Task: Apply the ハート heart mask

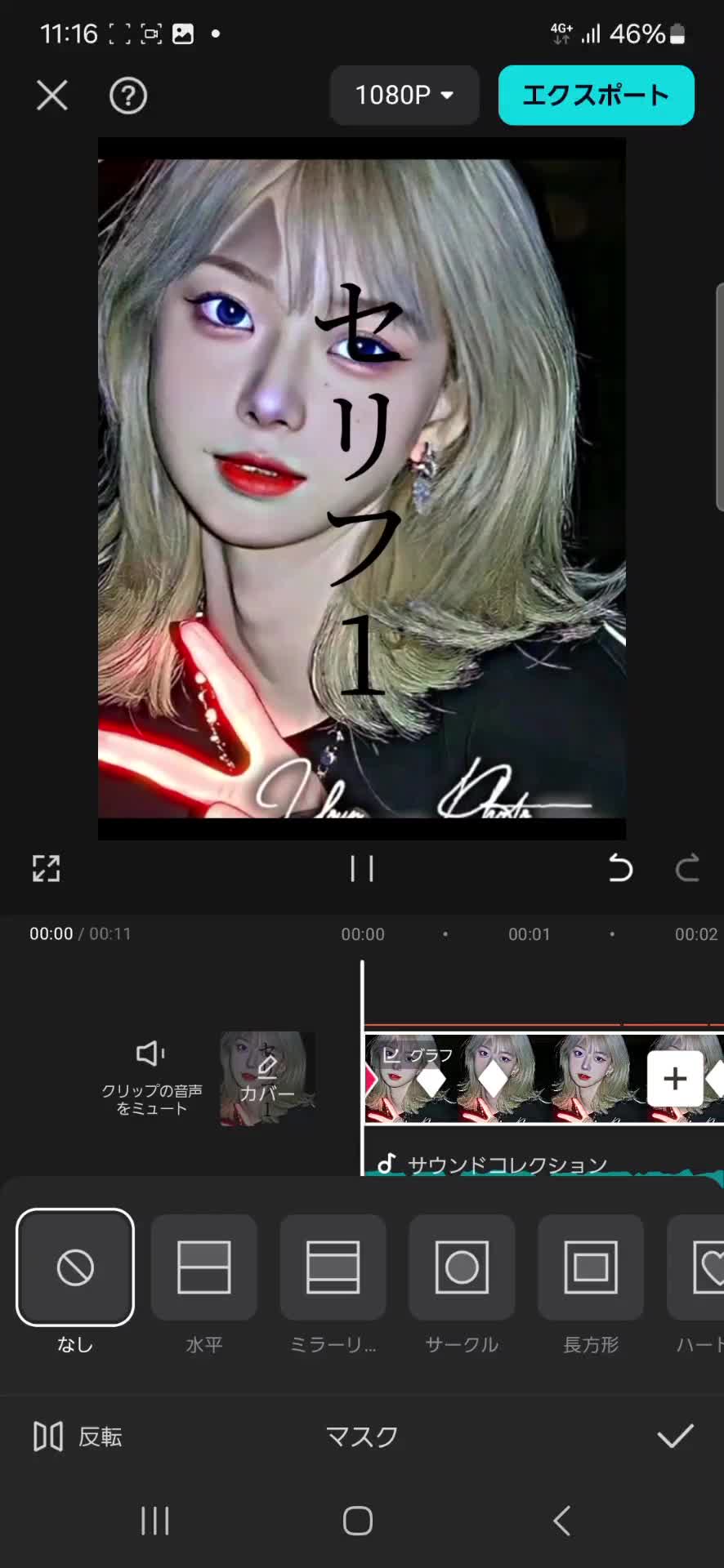Action: 696,1267
